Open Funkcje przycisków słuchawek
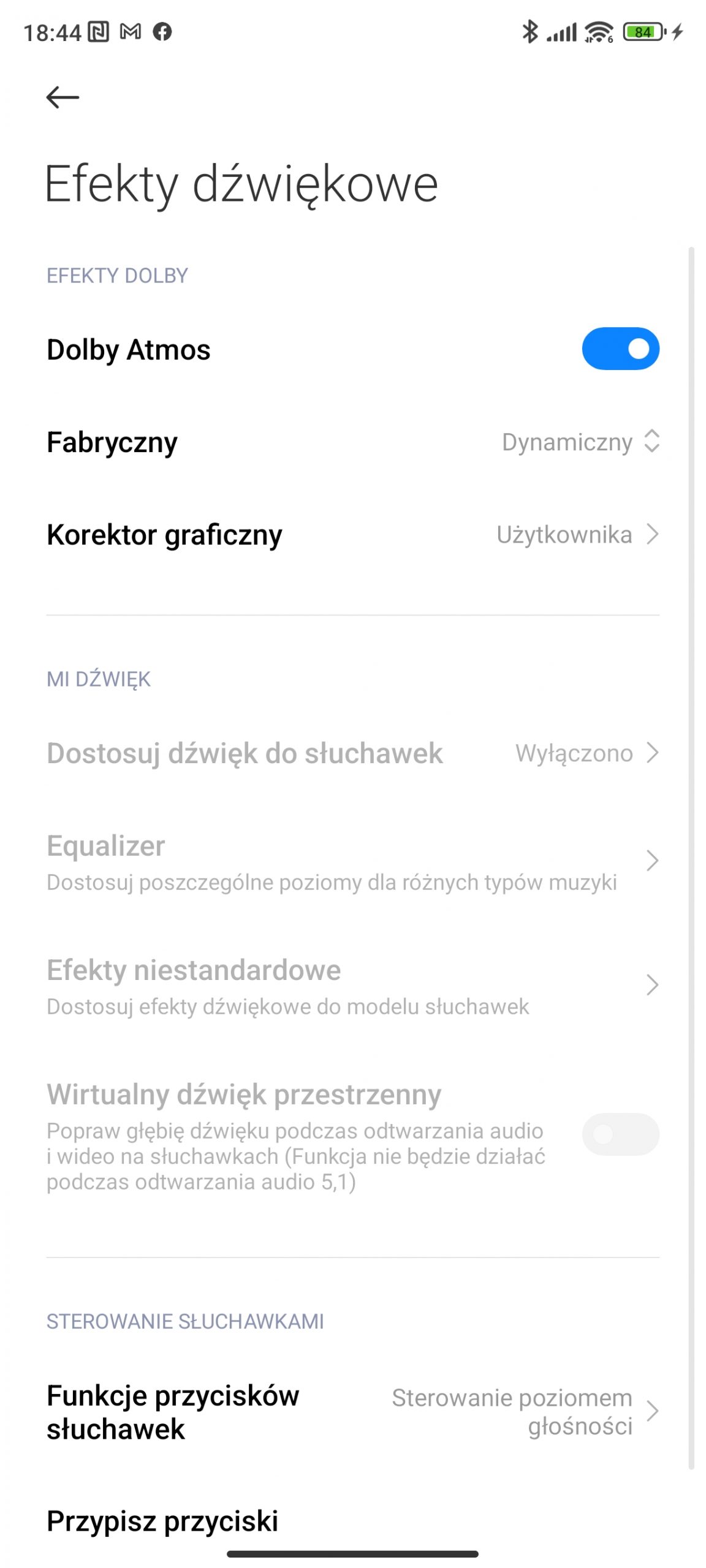 click(x=352, y=1411)
